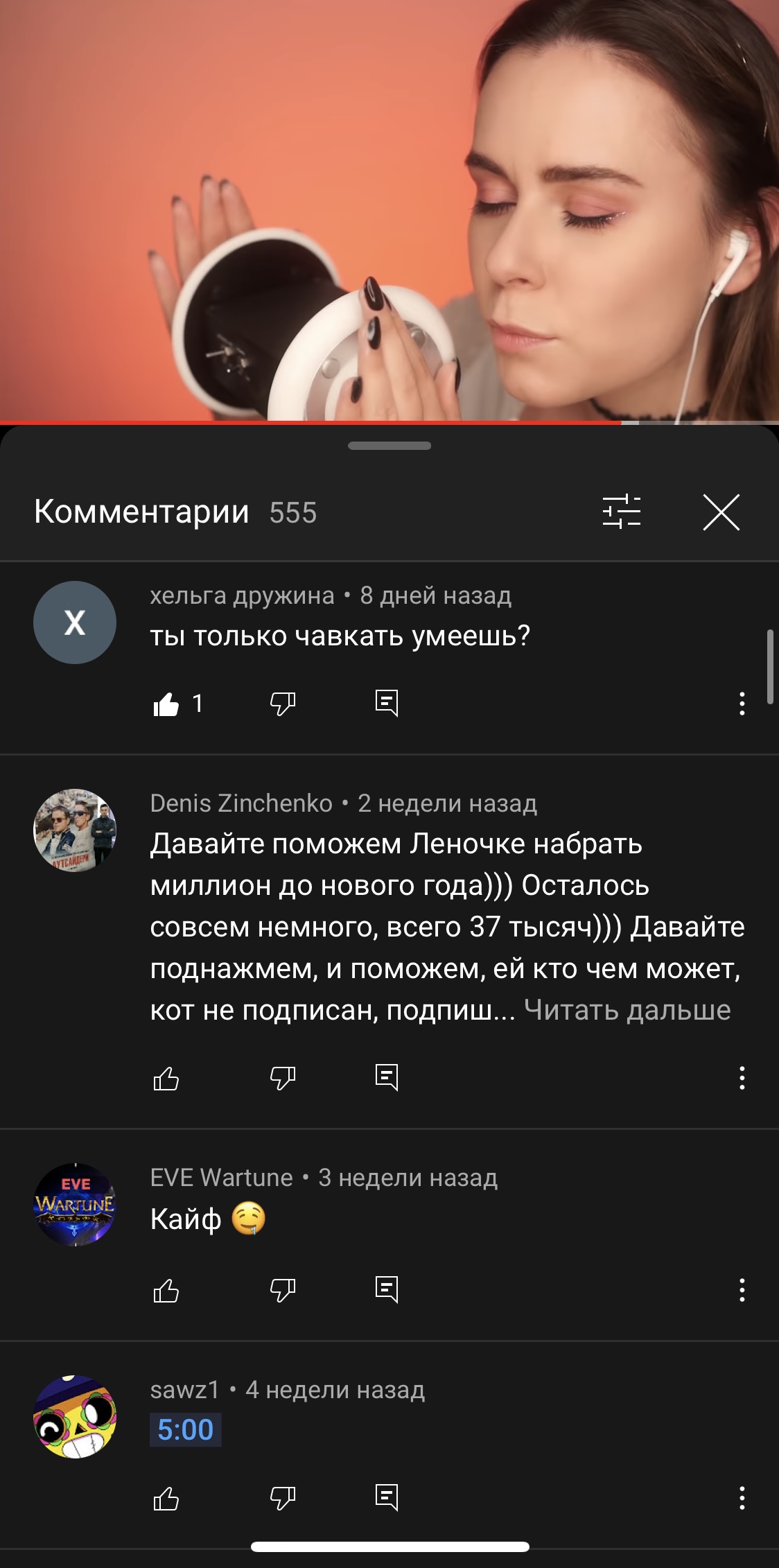The height and width of the screenshot is (1568, 779).
Task: Tap the video player above the comments
Action: point(389,210)
